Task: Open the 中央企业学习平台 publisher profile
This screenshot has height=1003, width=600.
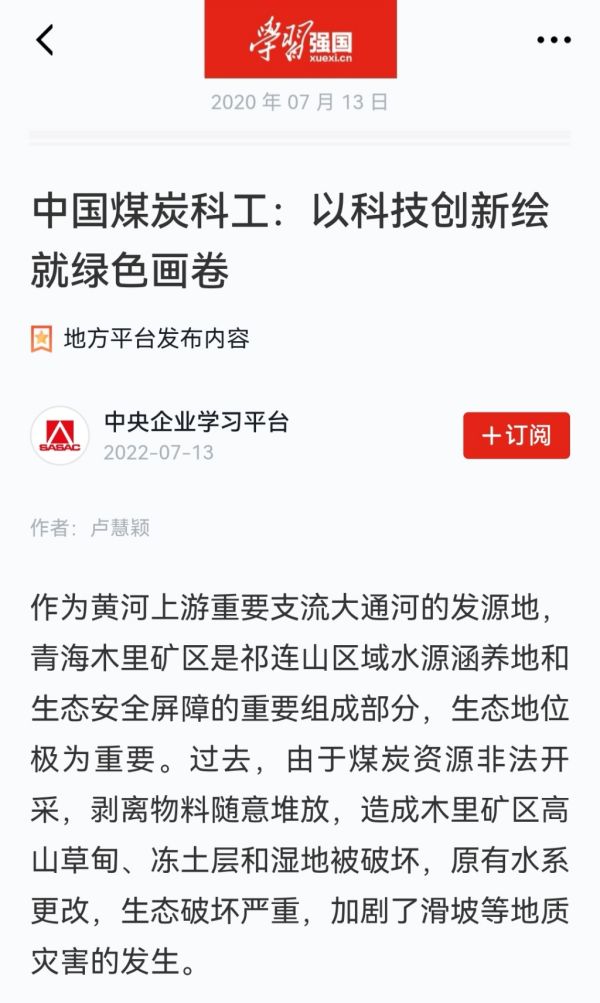Action: (x=195, y=422)
